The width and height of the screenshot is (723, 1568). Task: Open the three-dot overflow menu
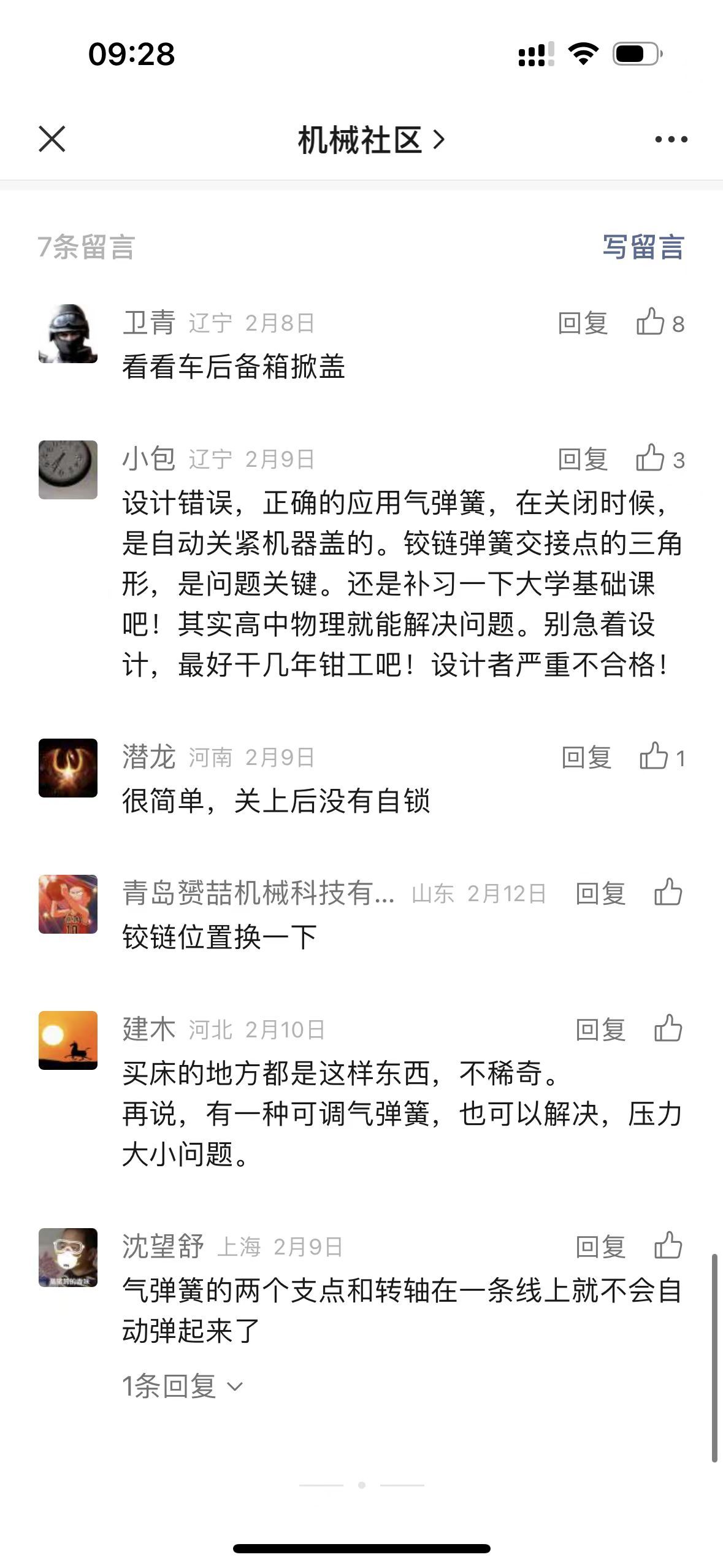pos(671,140)
